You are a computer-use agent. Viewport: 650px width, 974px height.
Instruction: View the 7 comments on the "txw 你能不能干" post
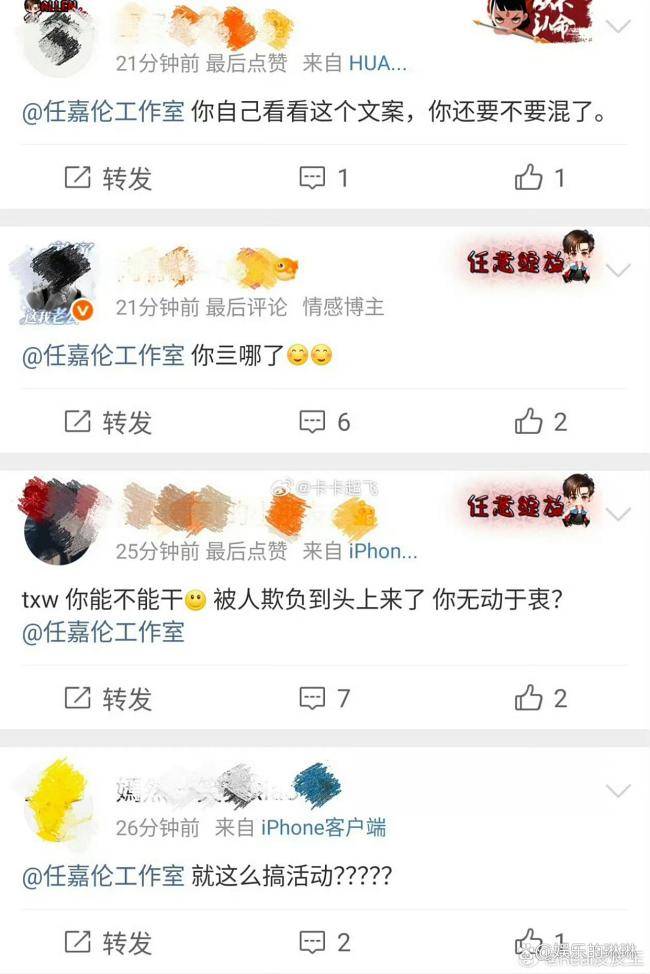(325, 698)
